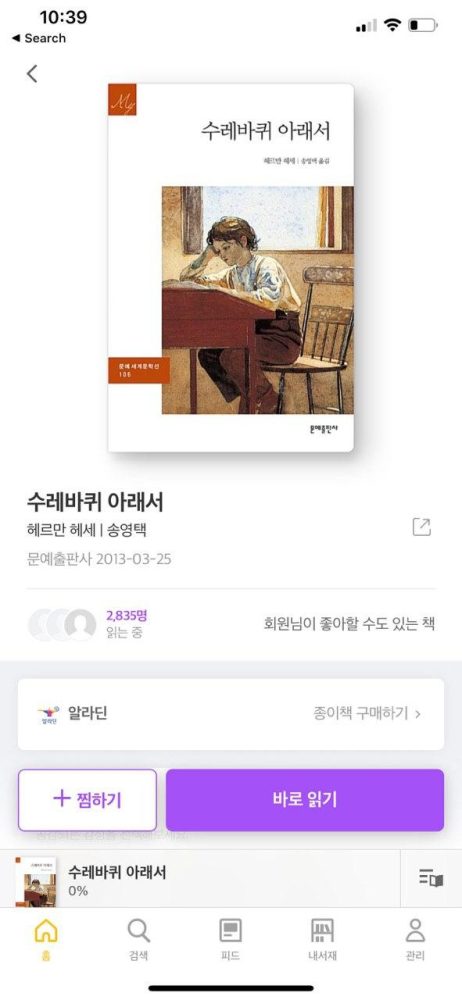Switch to the 검색 tab

coord(138,939)
